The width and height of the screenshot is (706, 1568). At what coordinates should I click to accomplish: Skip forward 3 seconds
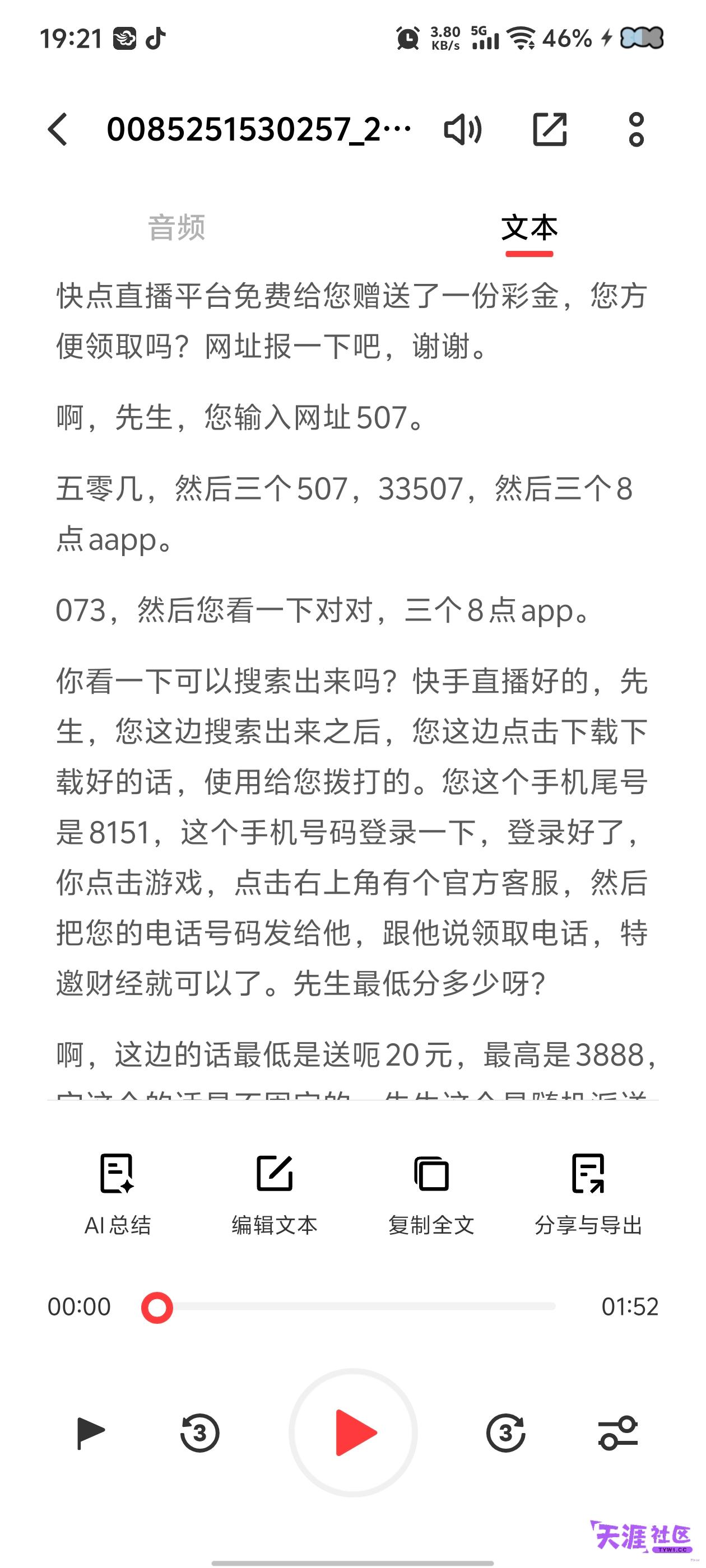click(x=505, y=1433)
